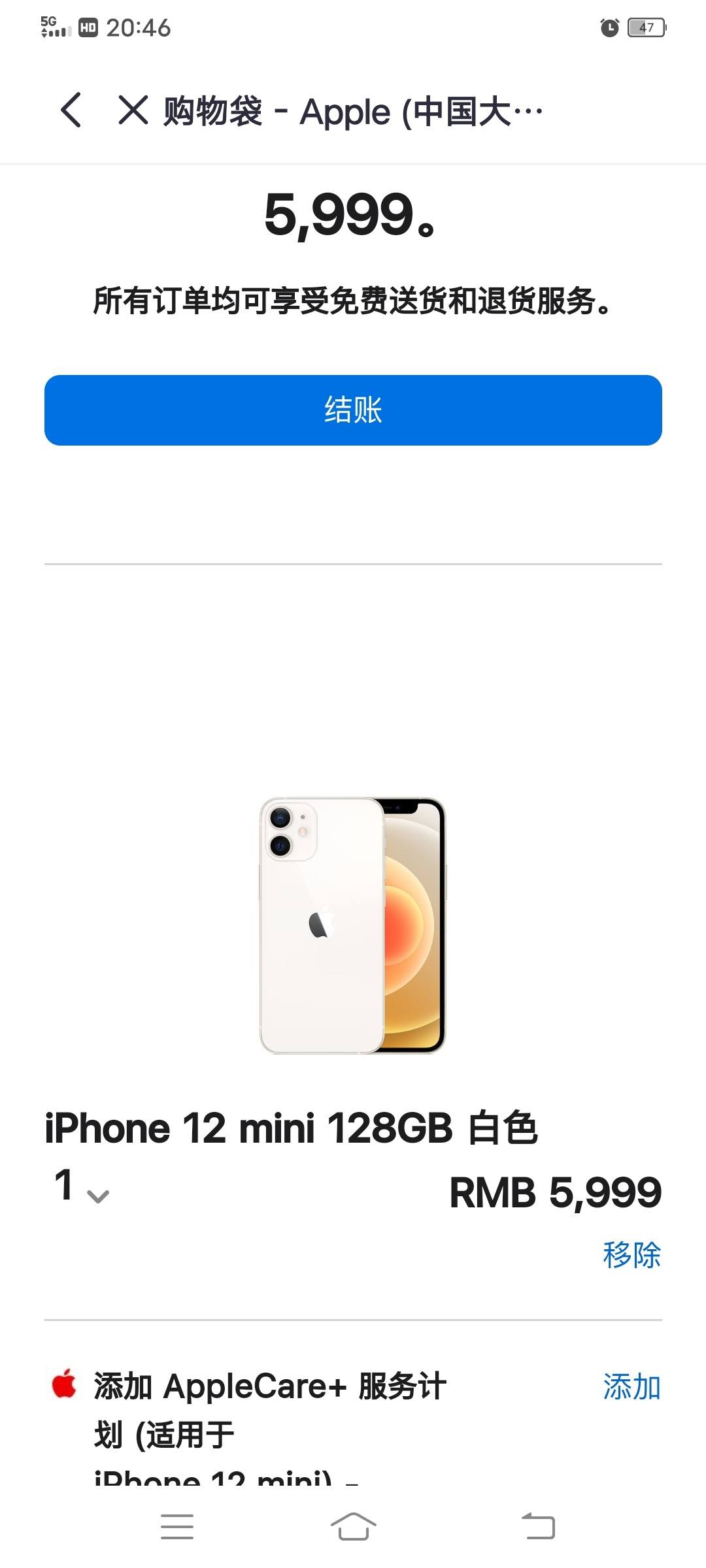
Task: Open the iPhone 12 mini product image
Action: point(353,925)
